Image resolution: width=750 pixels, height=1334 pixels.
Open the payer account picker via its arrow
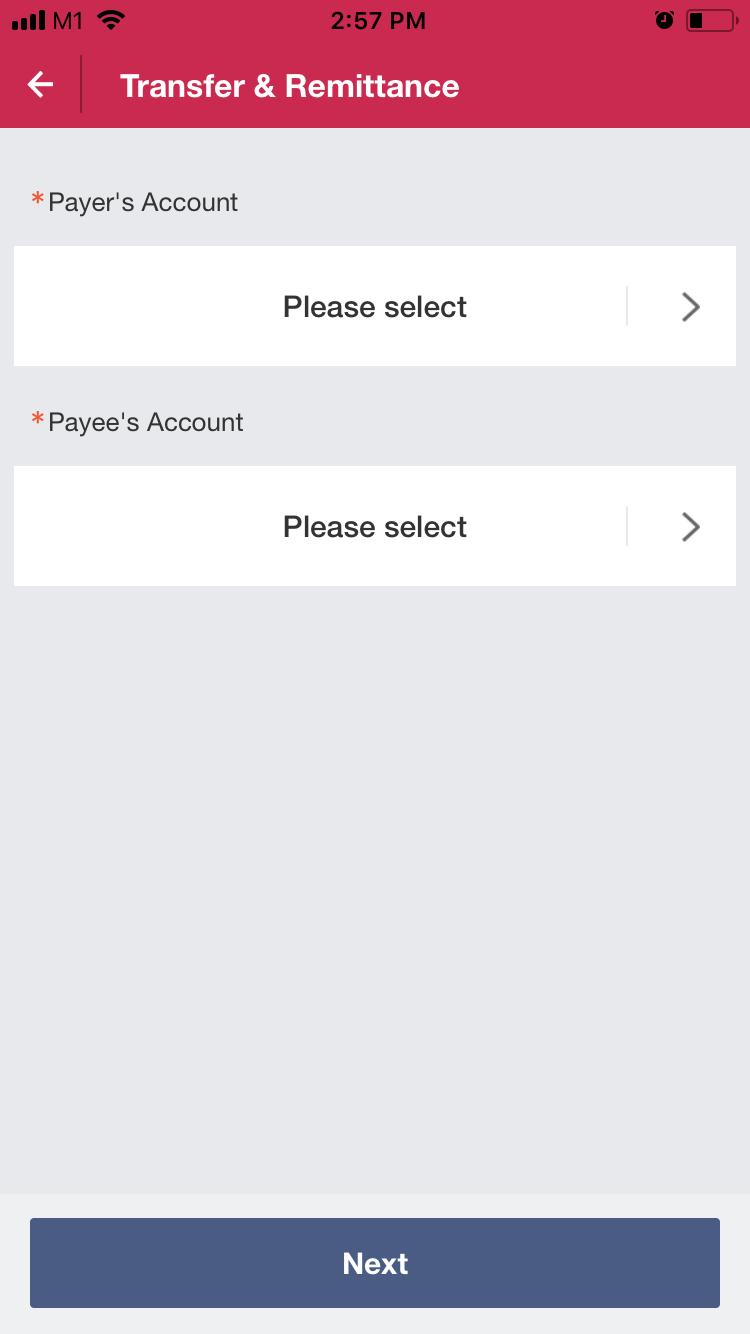click(690, 306)
